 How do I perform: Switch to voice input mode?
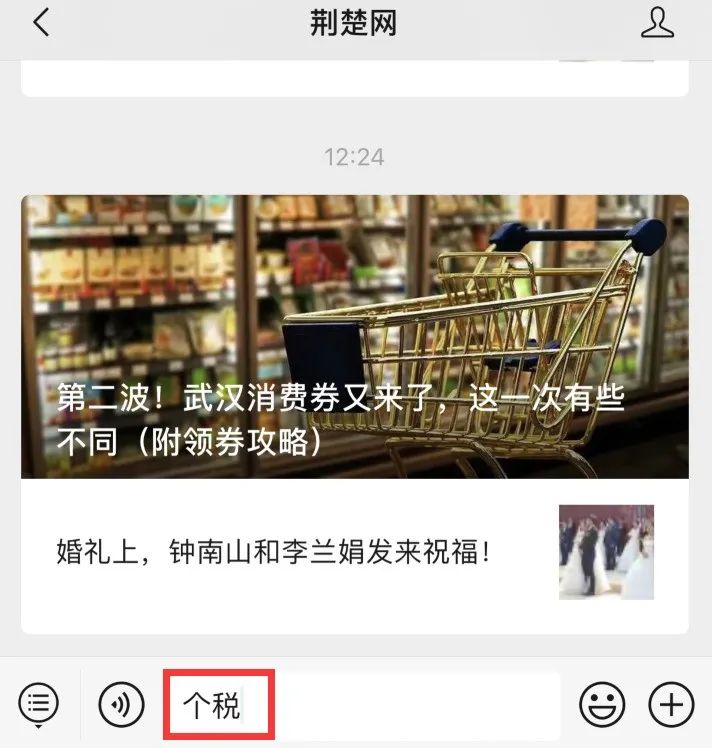click(121, 705)
